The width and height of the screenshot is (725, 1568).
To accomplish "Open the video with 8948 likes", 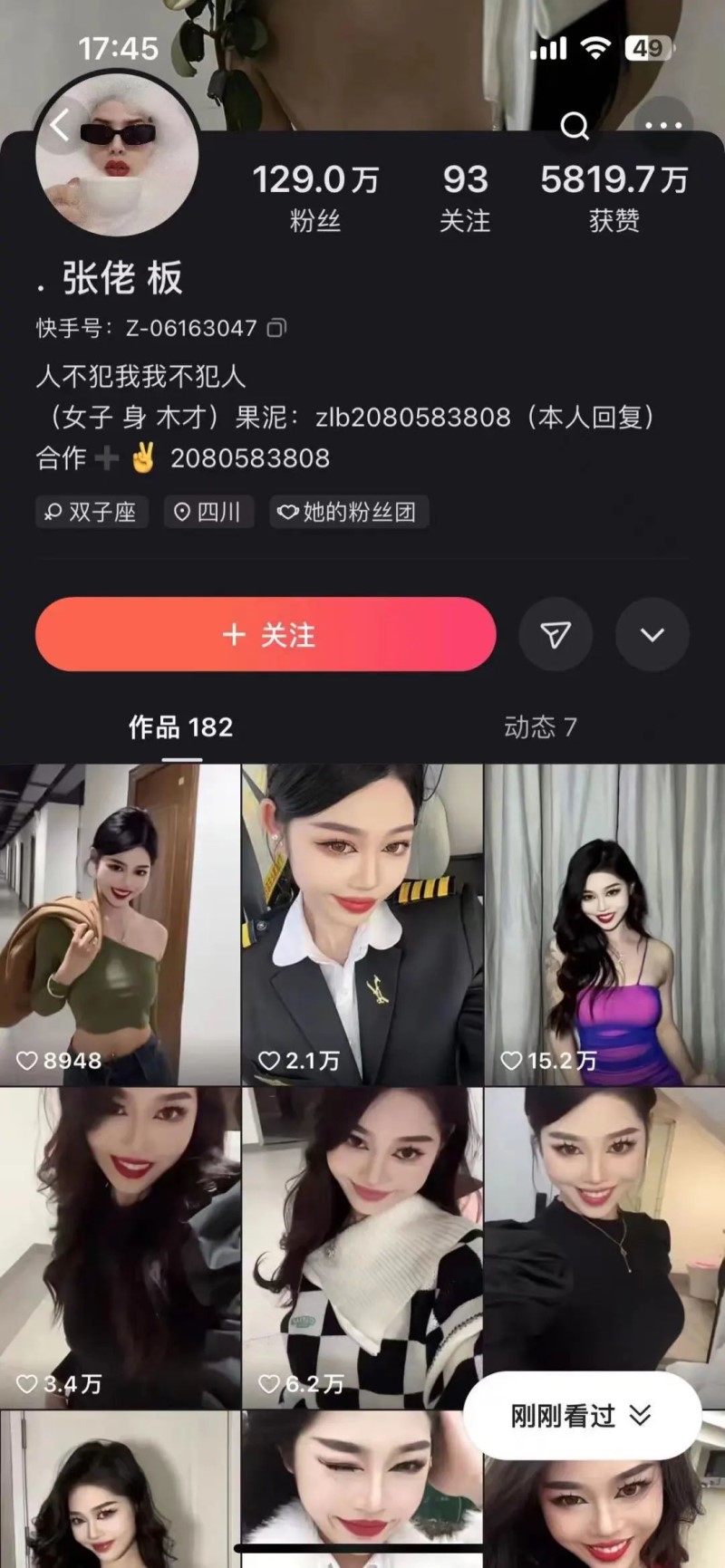I will coord(120,924).
